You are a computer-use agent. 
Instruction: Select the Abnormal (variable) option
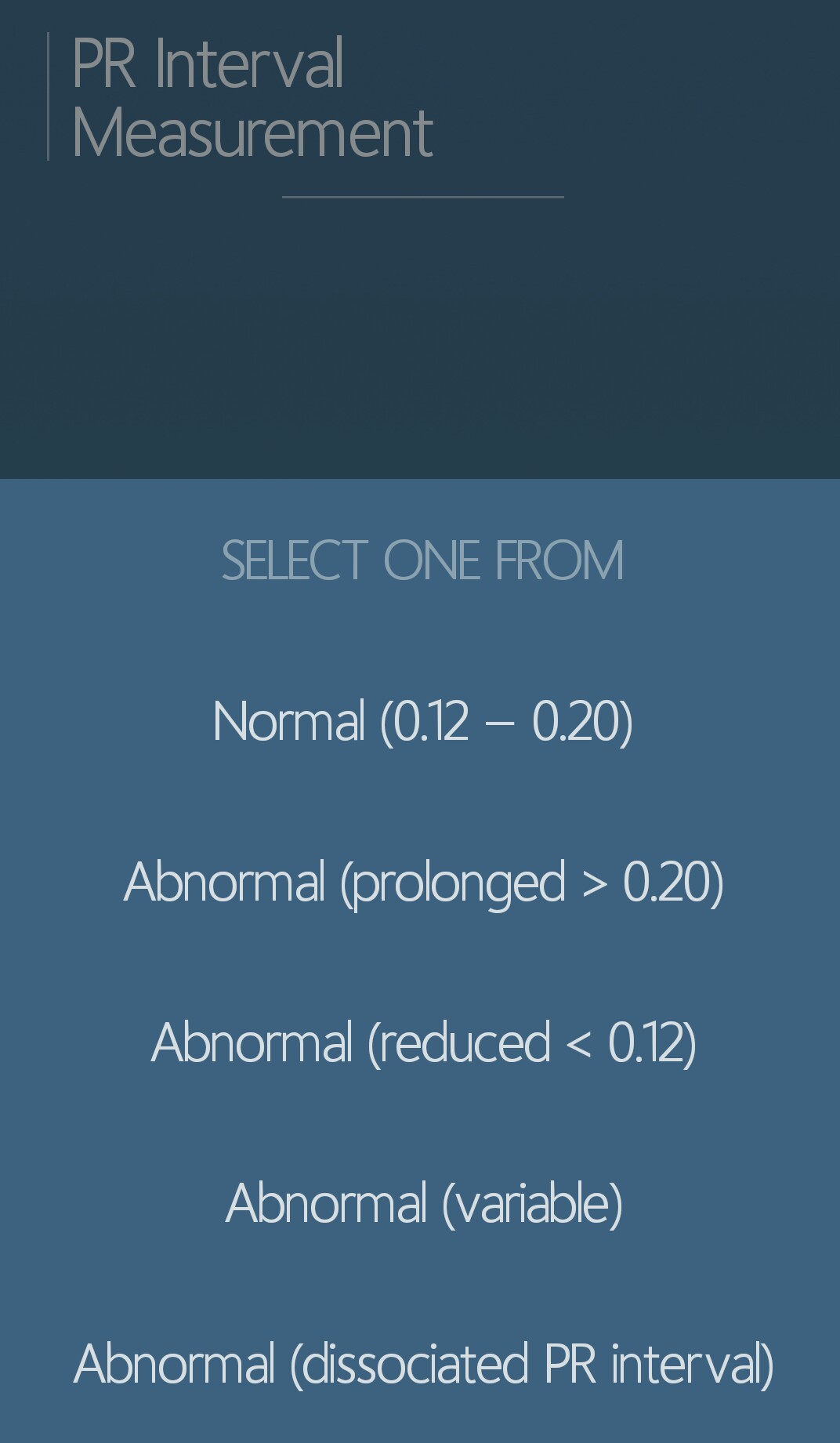(424, 1203)
